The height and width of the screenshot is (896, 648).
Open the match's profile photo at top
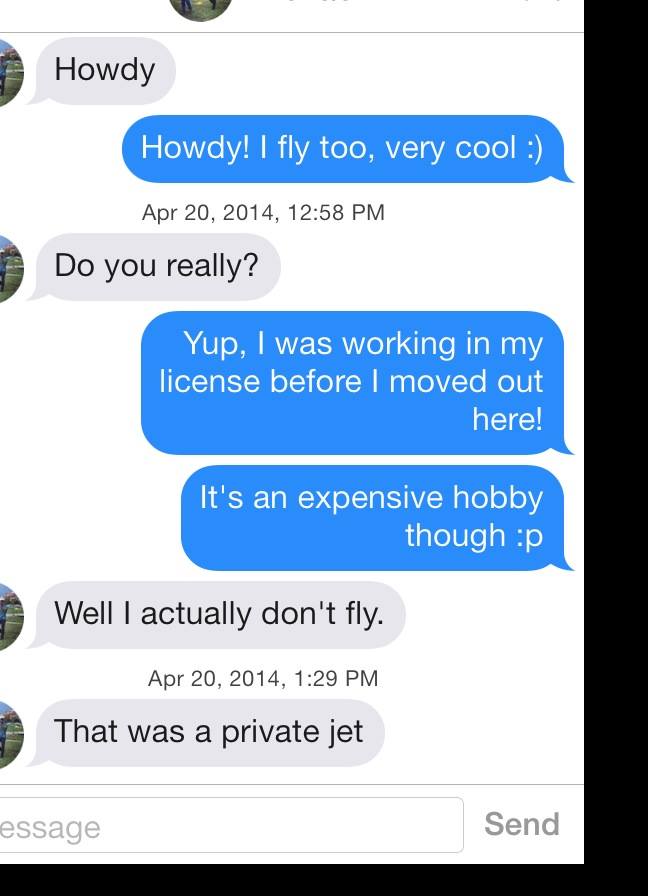201,8
